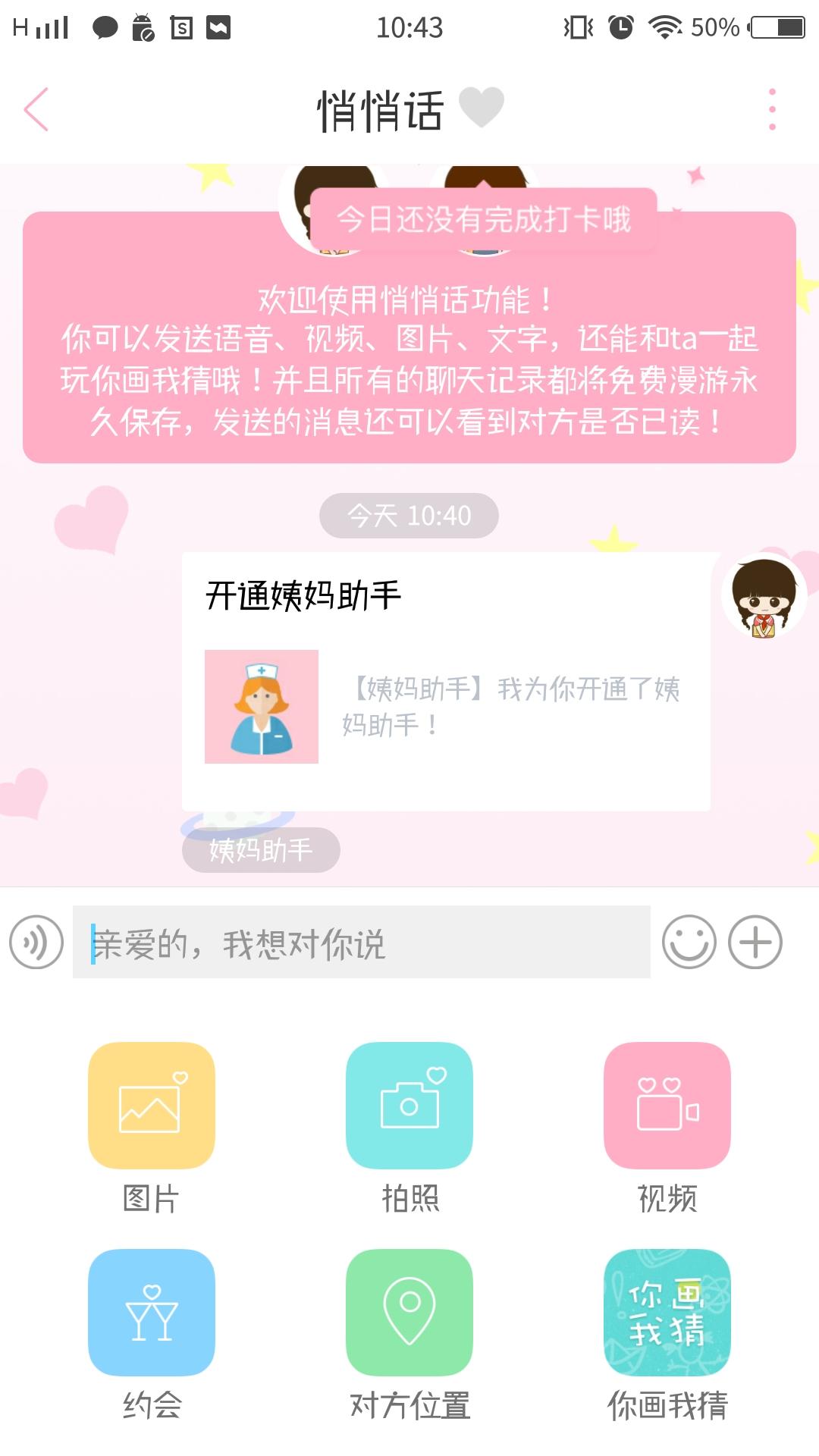Toggle the plus attachment panel
This screenshot has width=819, height=1456.
pyautogui.click(x=755, y=942)
